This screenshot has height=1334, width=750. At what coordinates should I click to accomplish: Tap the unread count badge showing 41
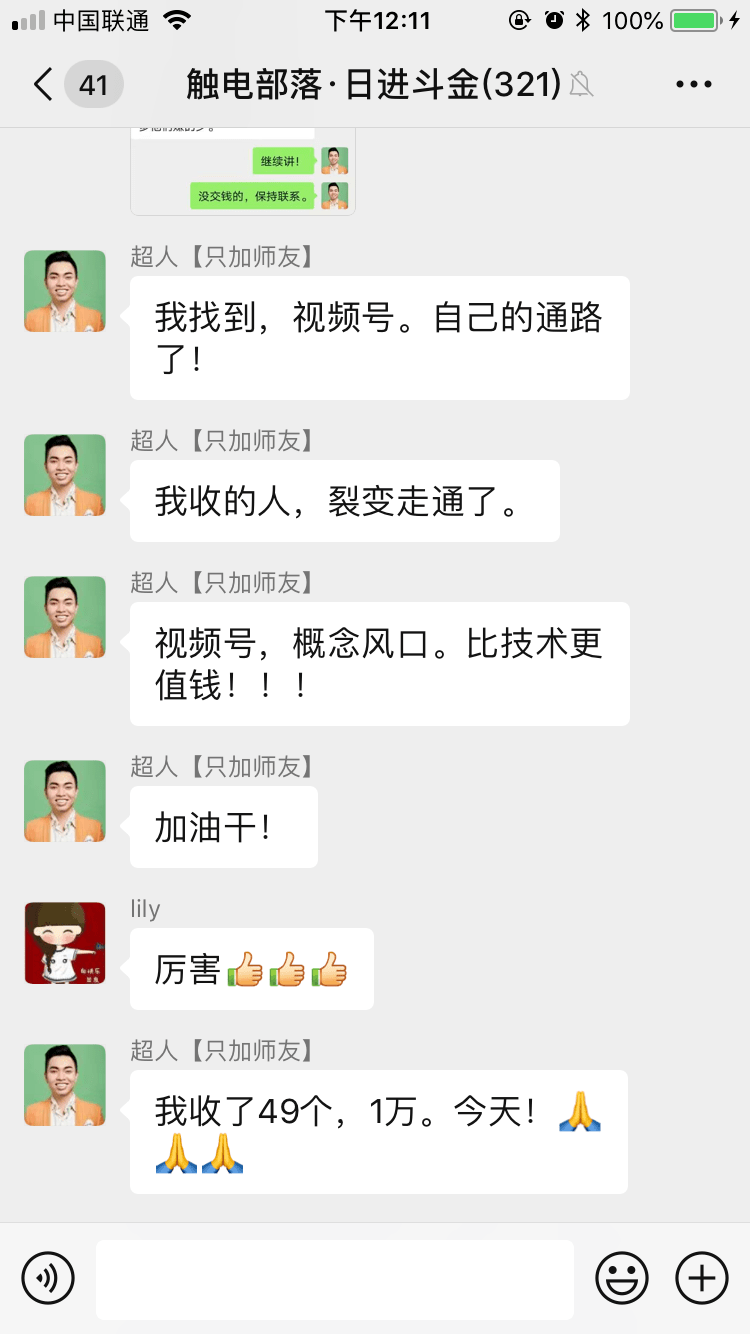point(93,84)
